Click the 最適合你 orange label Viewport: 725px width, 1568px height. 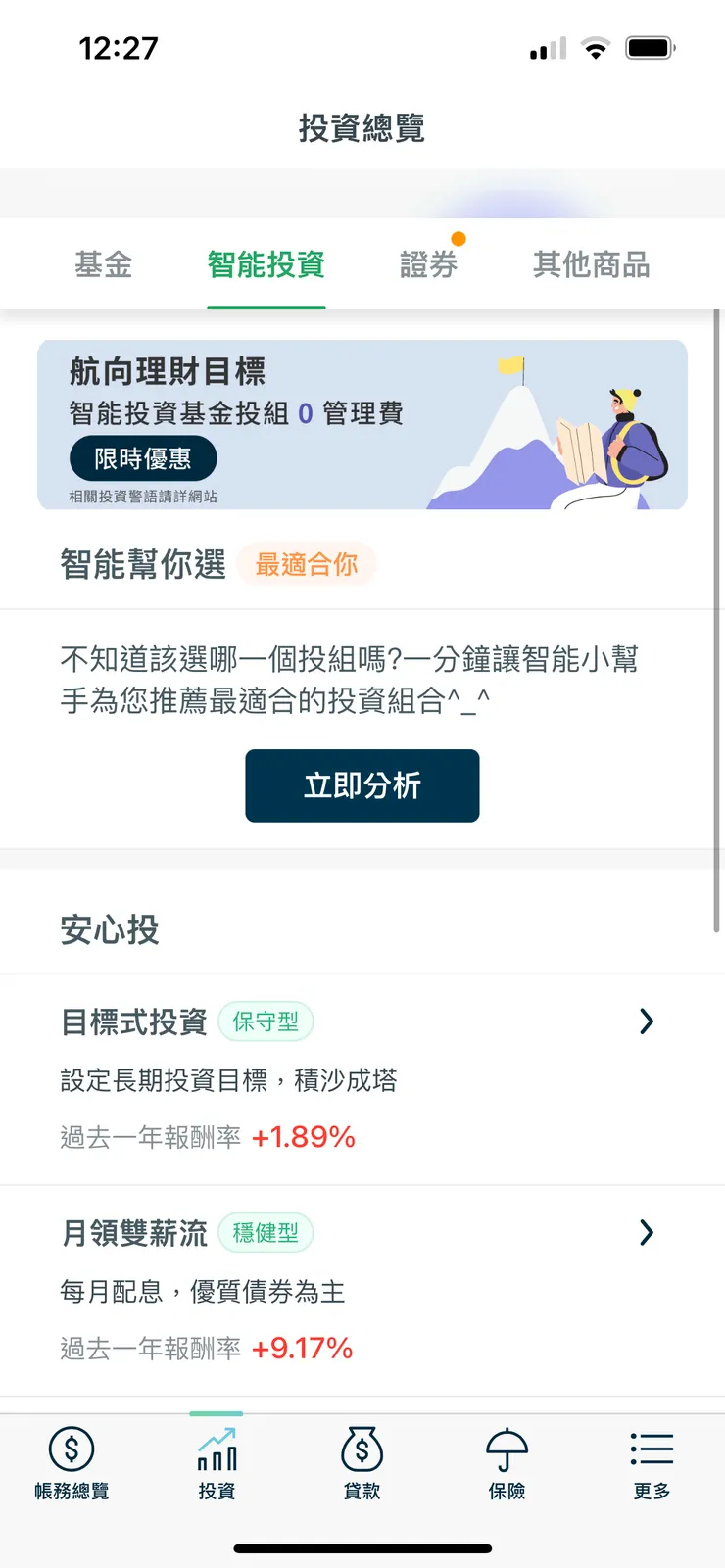(x=307, y=564)
